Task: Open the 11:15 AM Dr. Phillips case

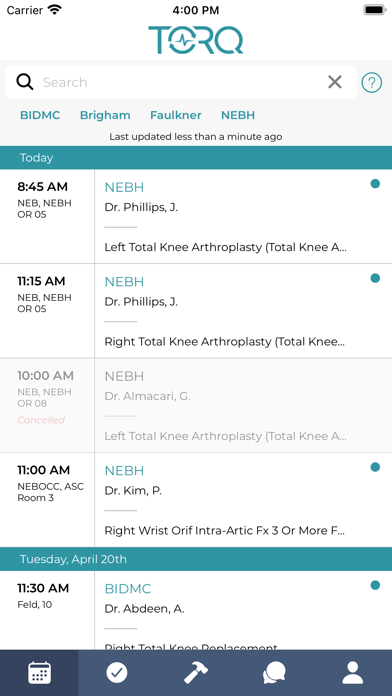Action: point(196,311)
